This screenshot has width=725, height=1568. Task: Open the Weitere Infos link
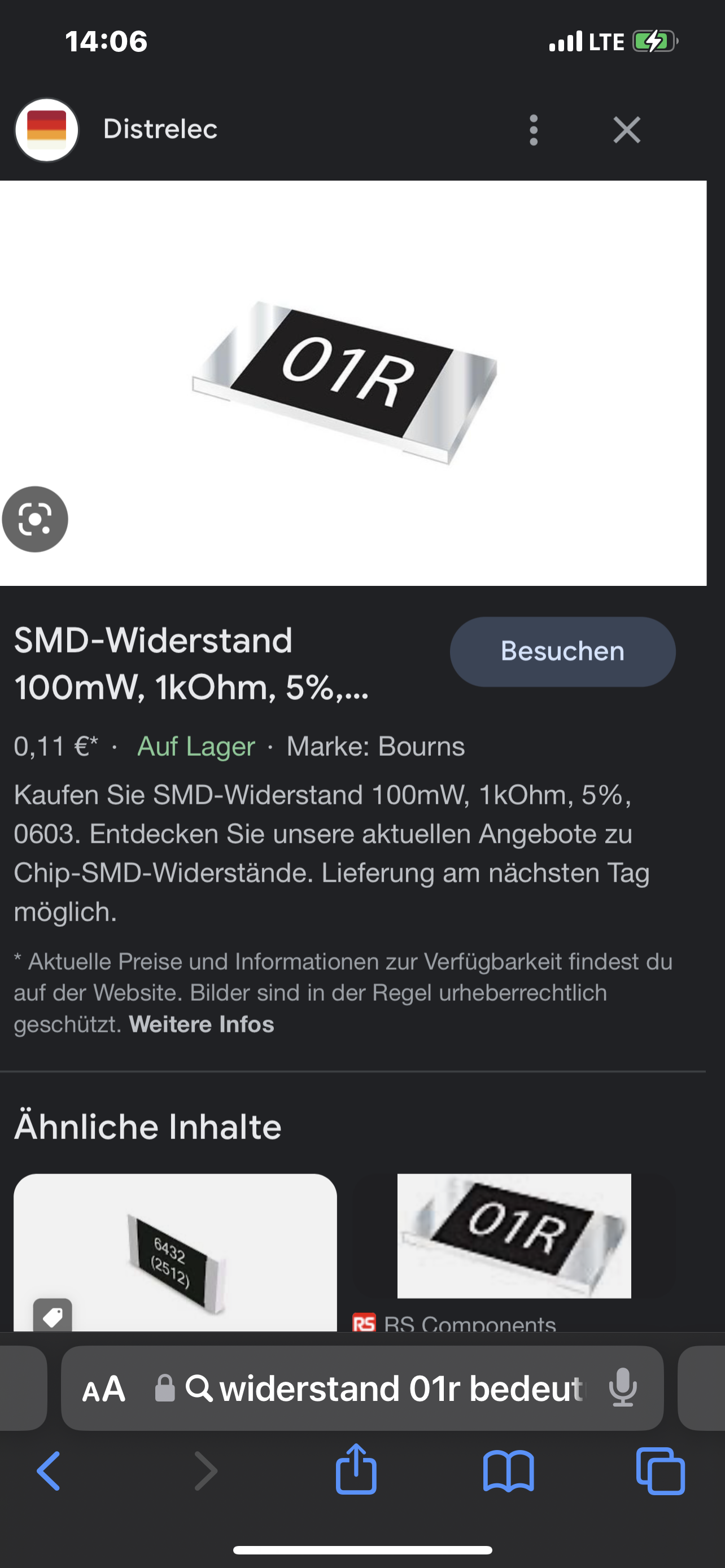pyautogui.click(x=202, y=1024)
